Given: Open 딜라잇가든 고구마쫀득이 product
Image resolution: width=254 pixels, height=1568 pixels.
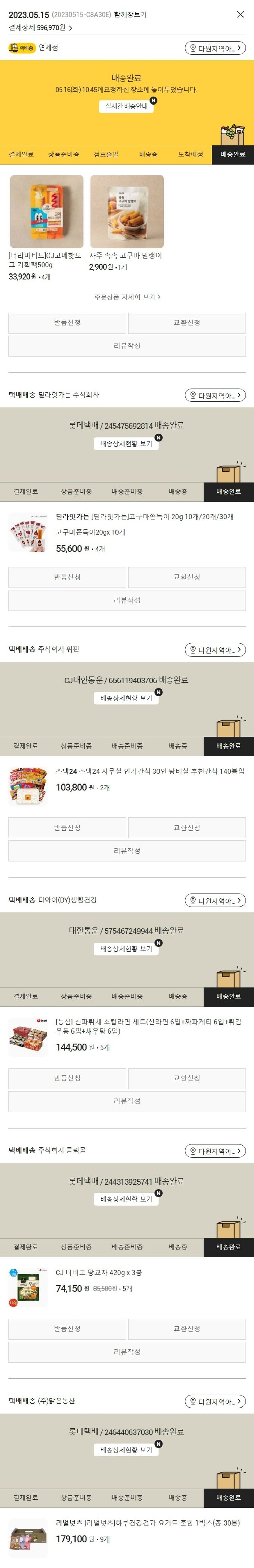Looking at the screenshot, I should click(145, 517).
